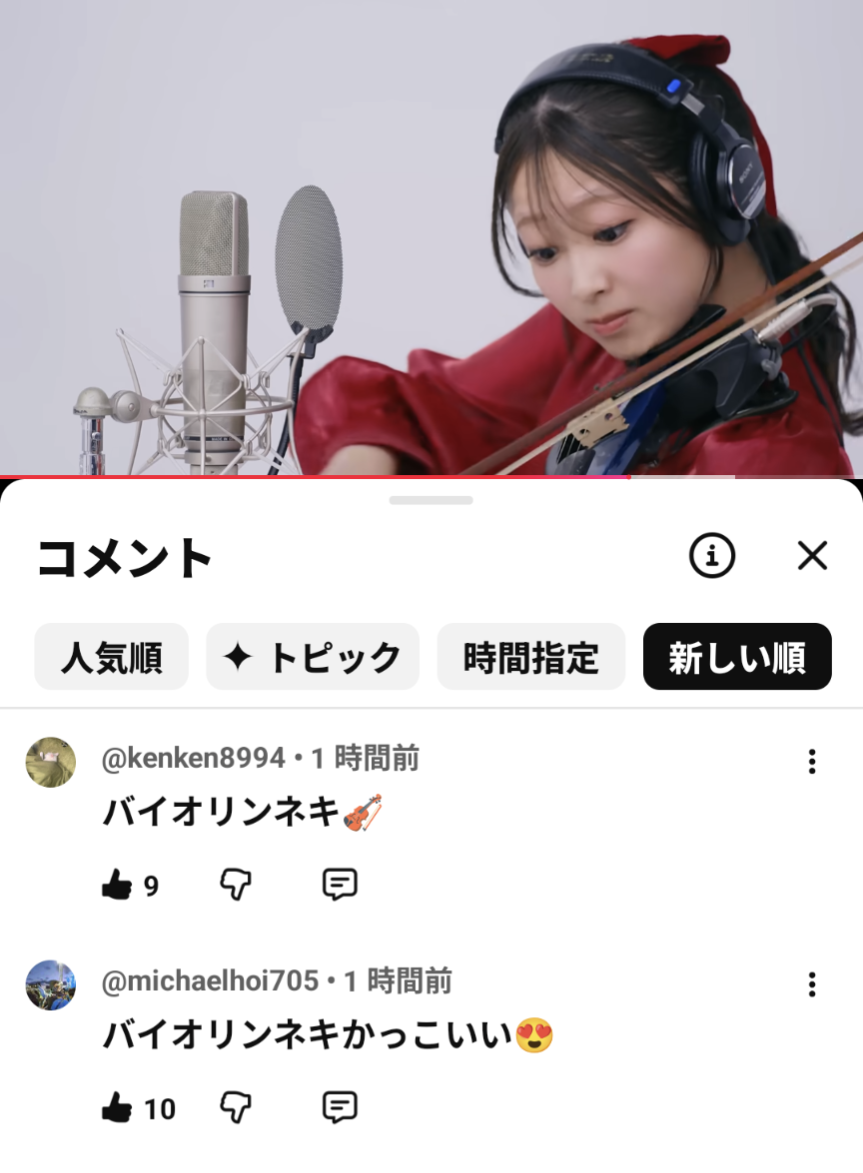Open overflow menu on @kenken8994's comment
Screen dimensions: 863x1173
click(x=811, y=762)
